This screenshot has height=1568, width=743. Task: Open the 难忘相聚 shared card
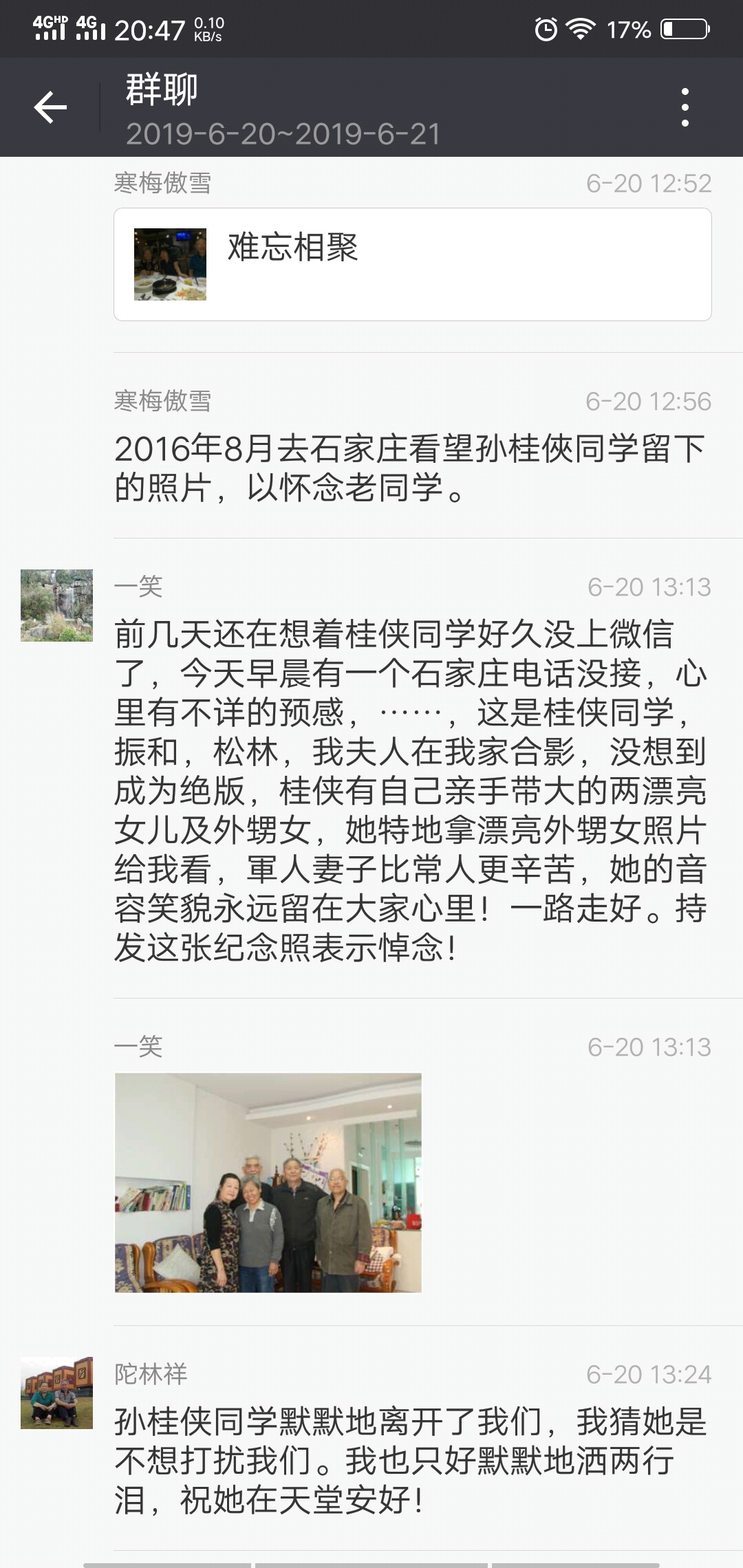(412, 265)
